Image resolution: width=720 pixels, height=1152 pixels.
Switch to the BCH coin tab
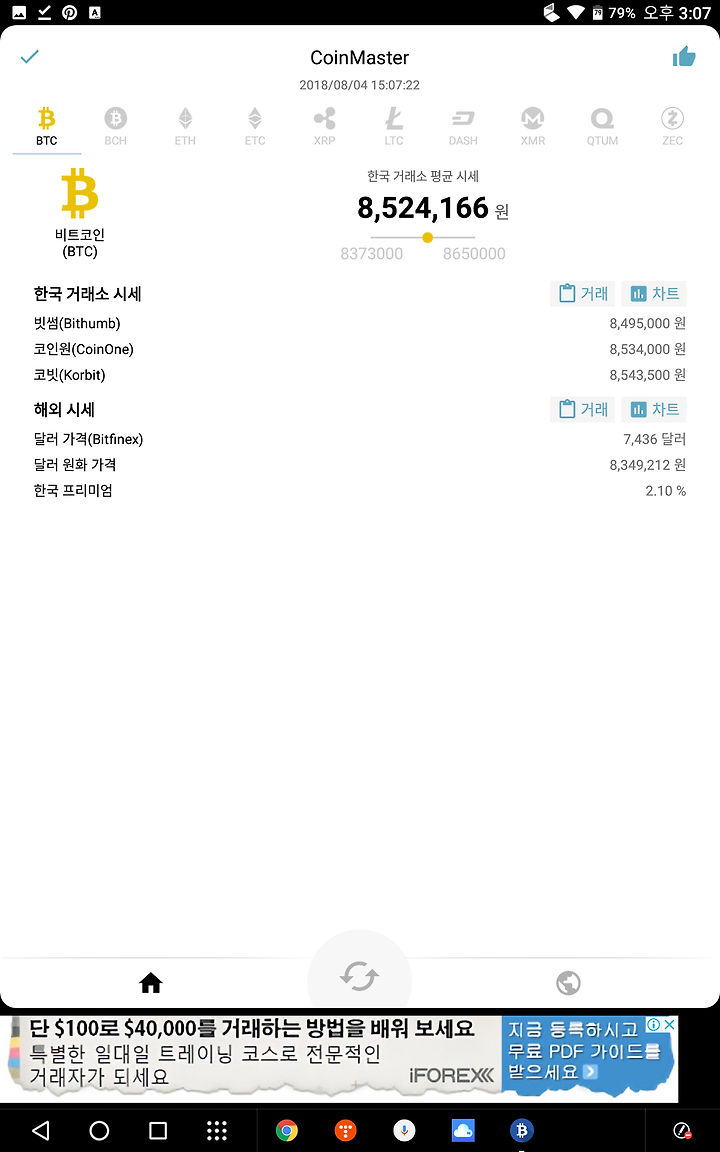pos(115,126)
